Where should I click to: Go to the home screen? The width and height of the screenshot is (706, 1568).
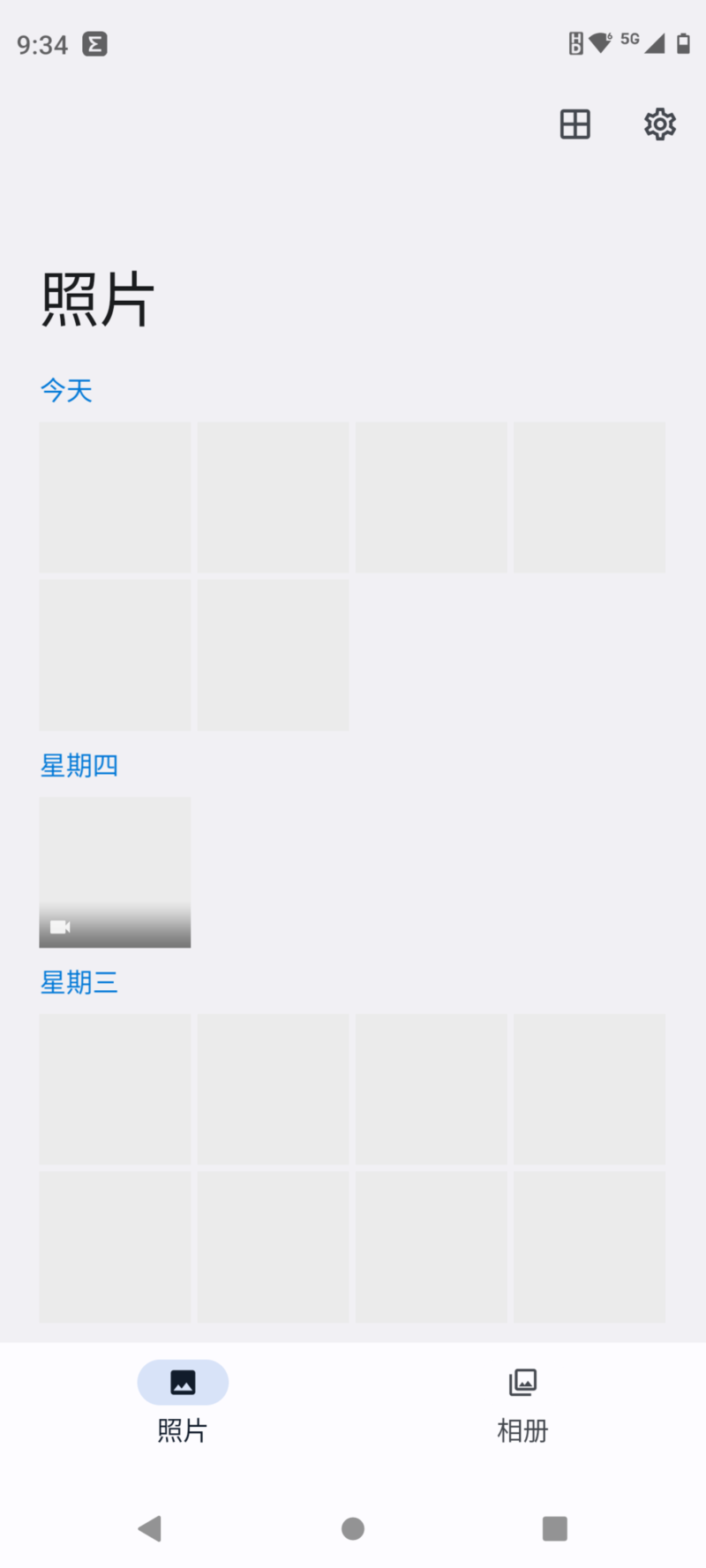[x=353, y=1528]
